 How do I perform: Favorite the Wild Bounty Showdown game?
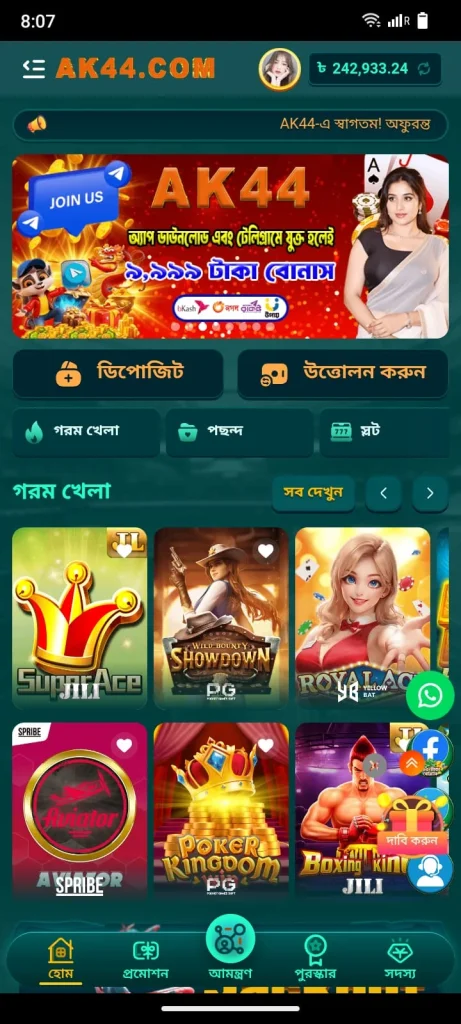(266, 551)
